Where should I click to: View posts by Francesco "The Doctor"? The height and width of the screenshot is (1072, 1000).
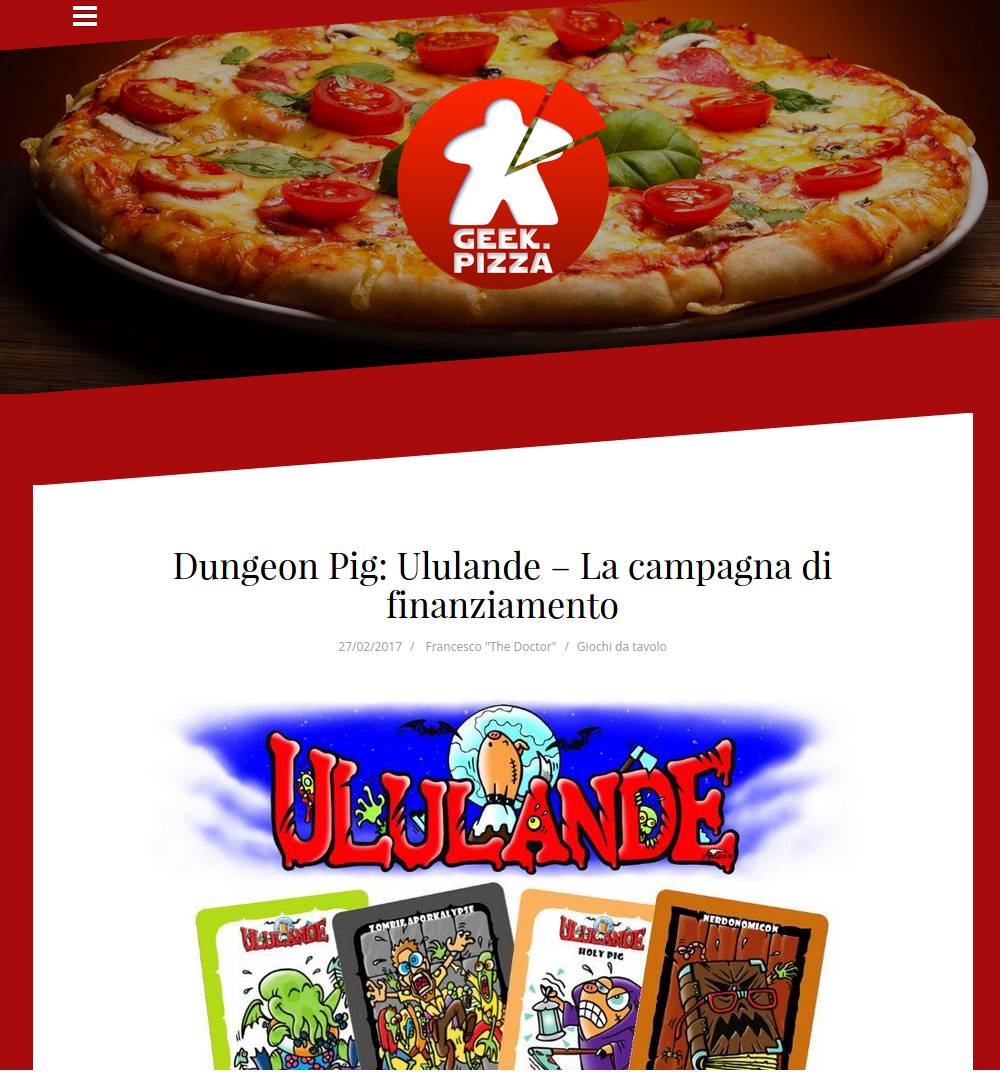[490, 647]
